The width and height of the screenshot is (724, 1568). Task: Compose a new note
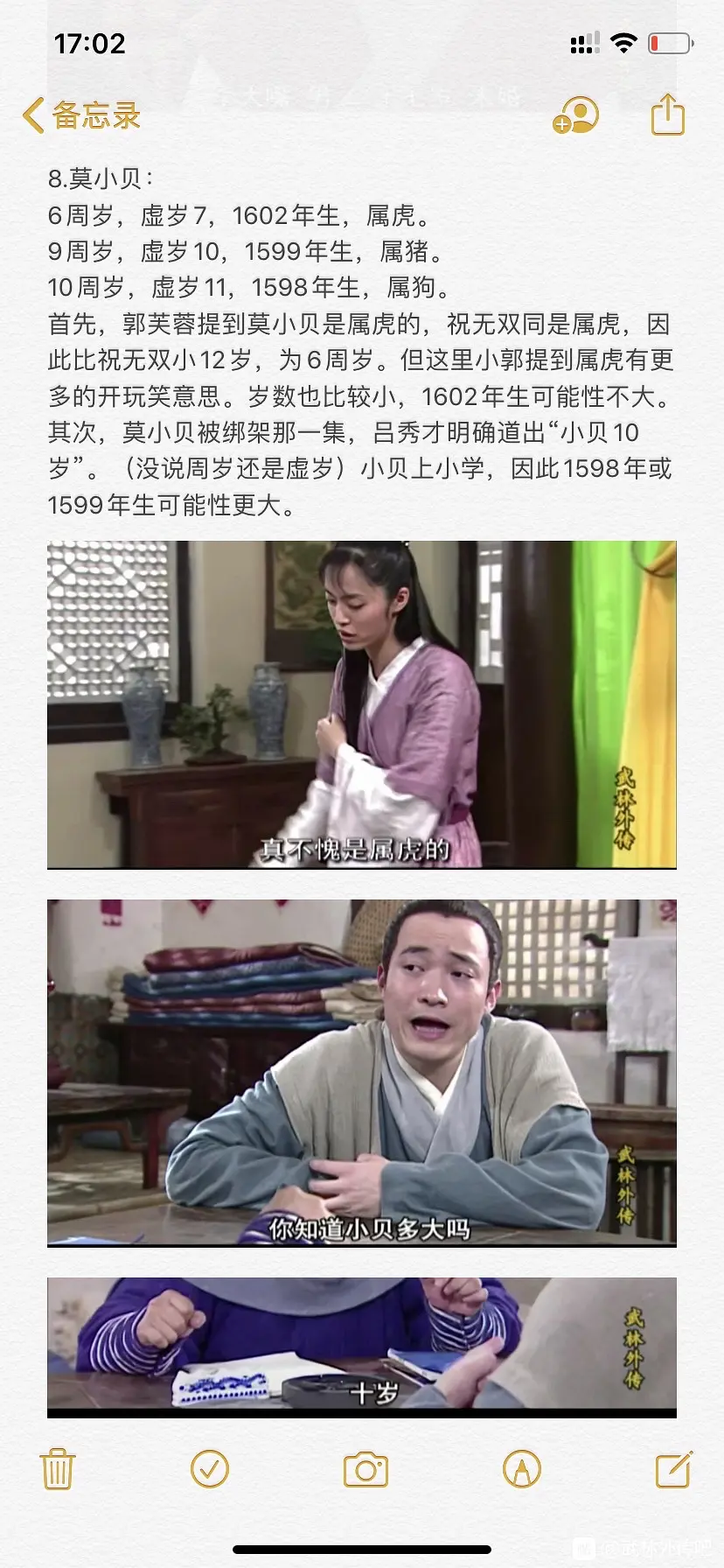674,1469
